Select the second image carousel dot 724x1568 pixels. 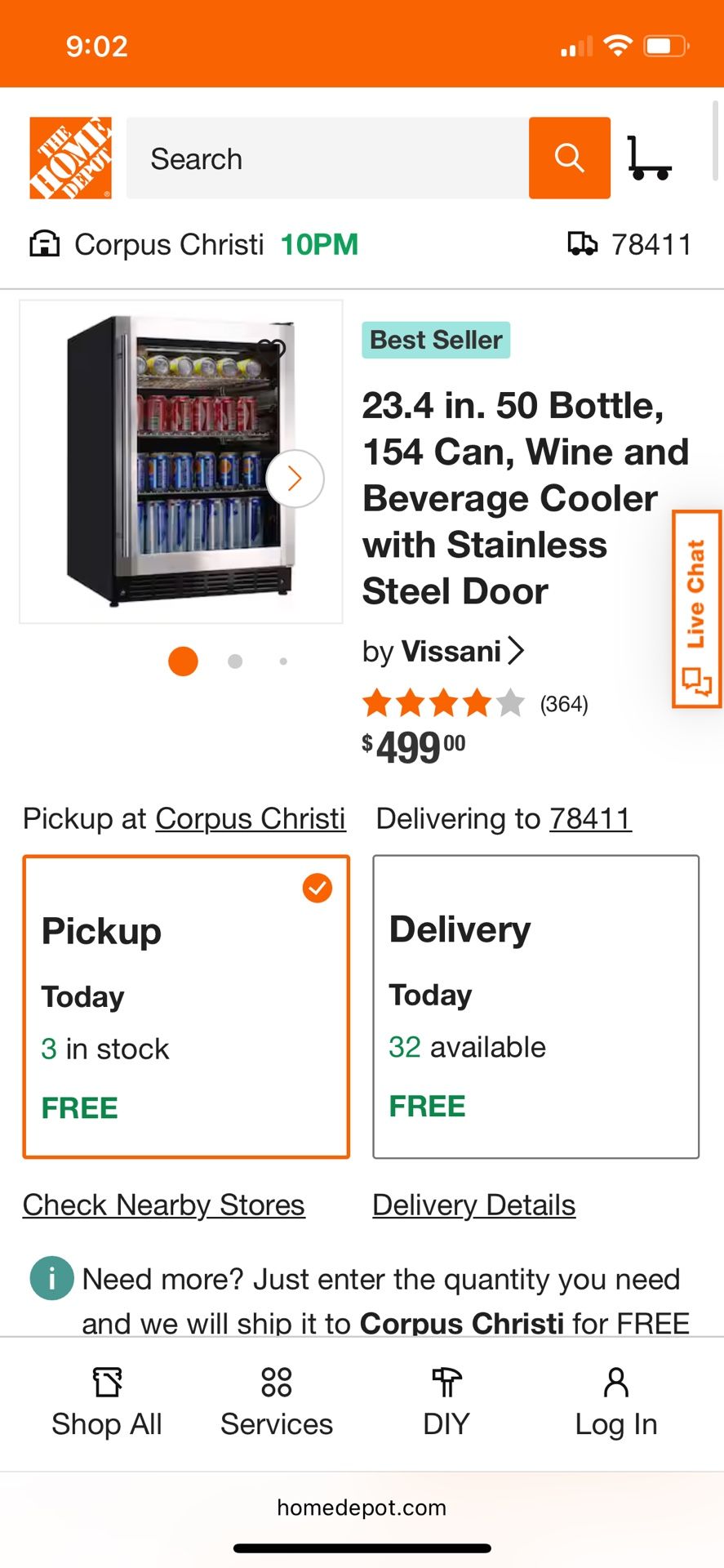[x=234, y=661]
